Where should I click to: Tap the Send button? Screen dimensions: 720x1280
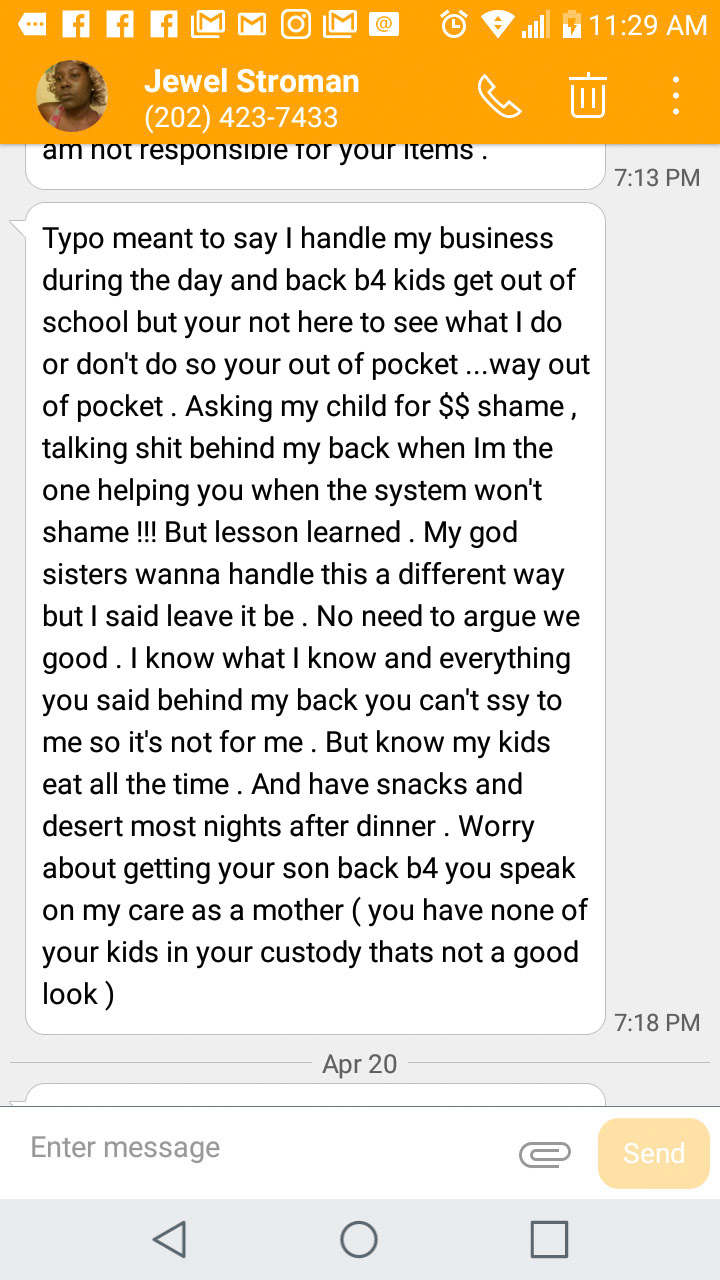[654, 1153]
